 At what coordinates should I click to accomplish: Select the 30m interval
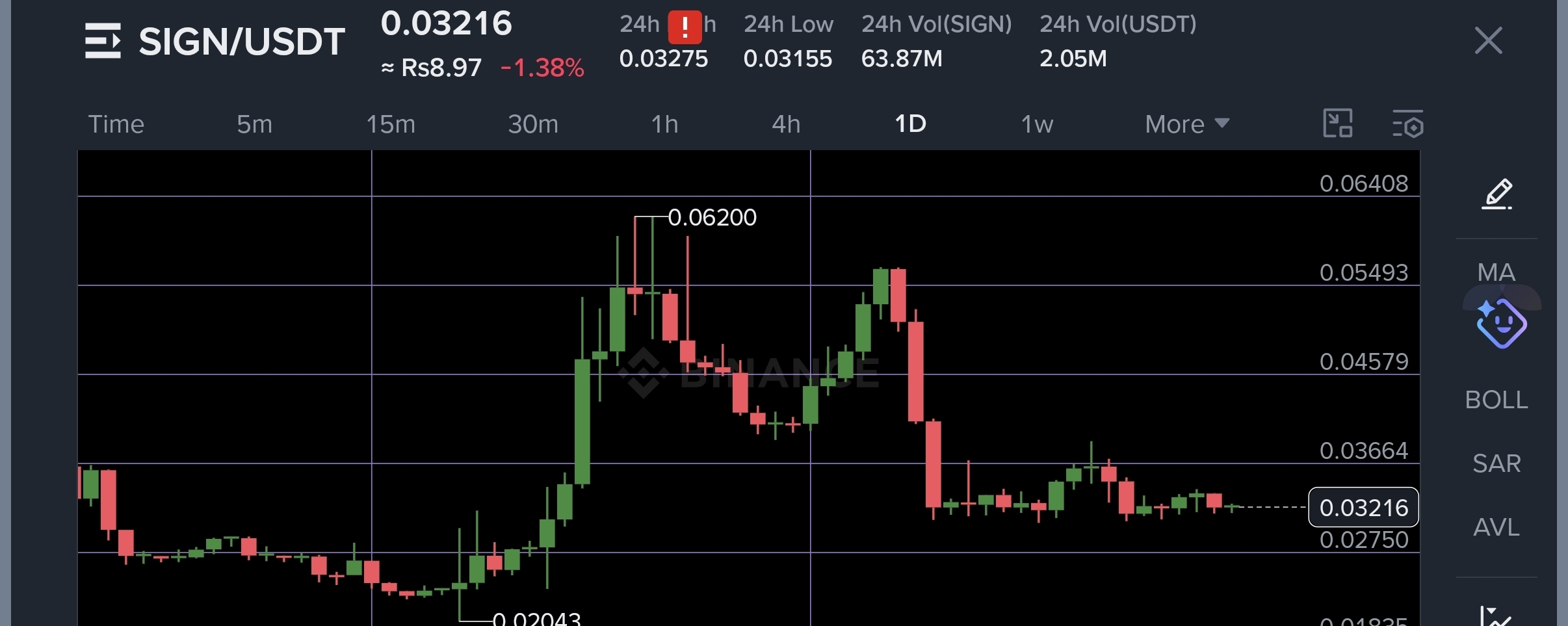point(533,124)
